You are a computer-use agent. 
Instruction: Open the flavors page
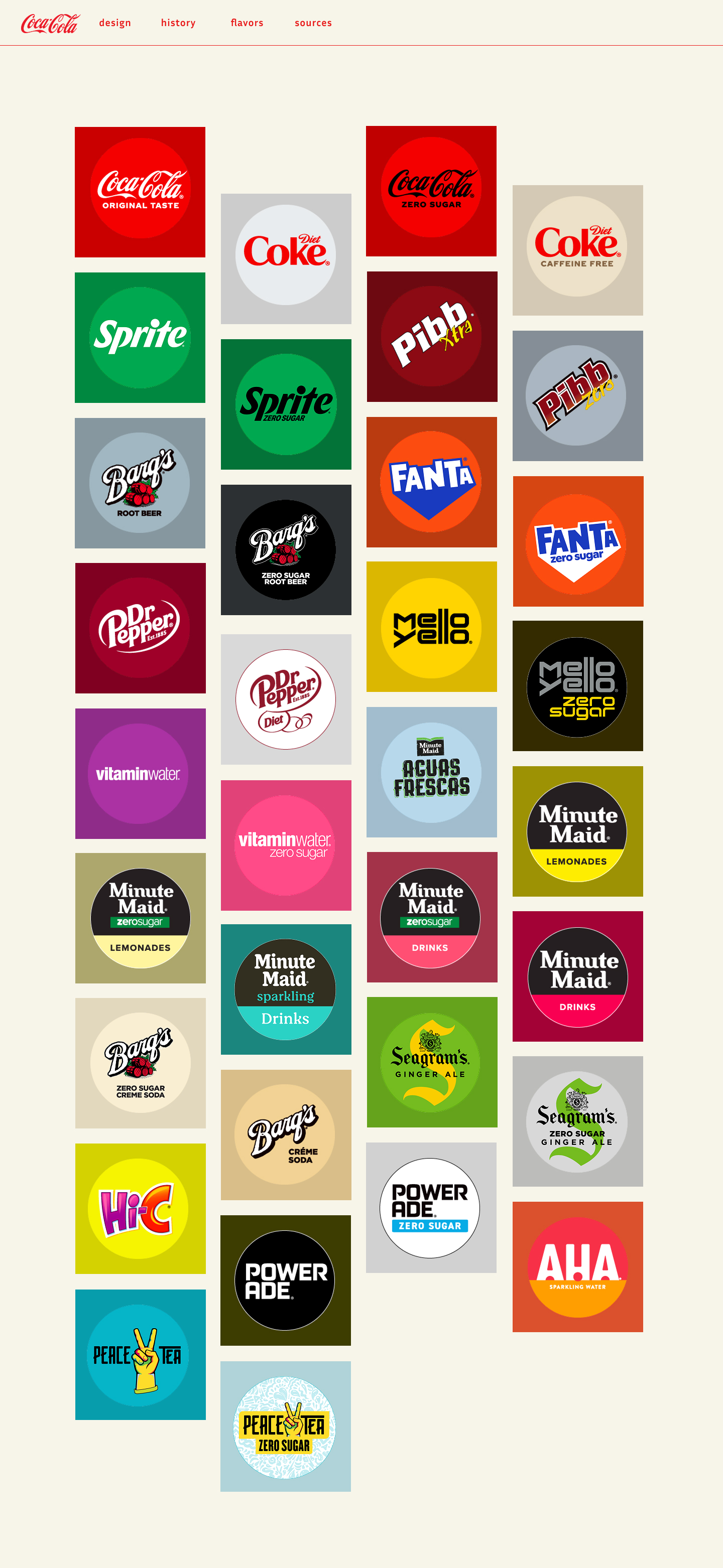[247, 23]
